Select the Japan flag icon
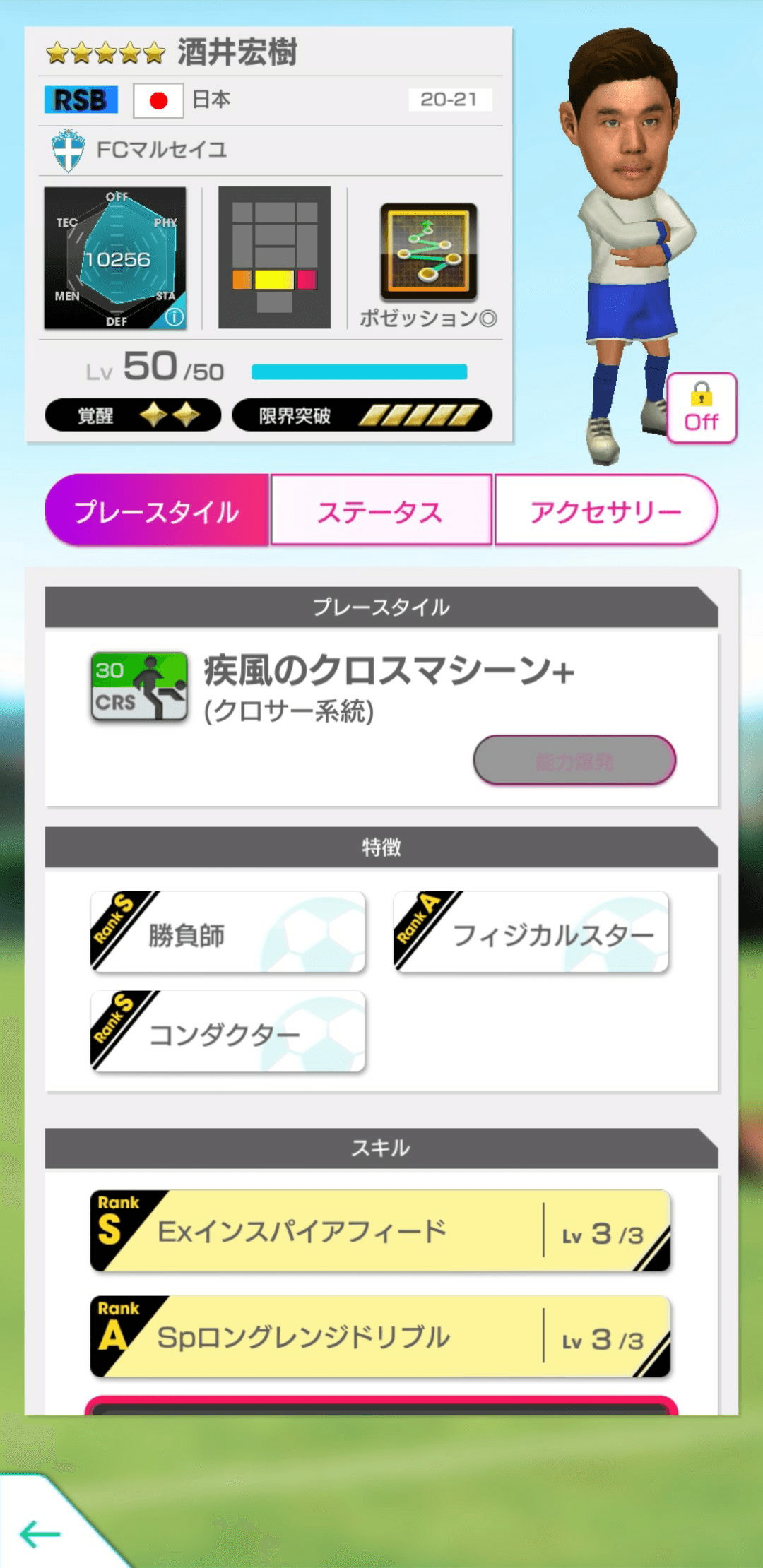This screenshot has width=763, height=1568. 157,100
